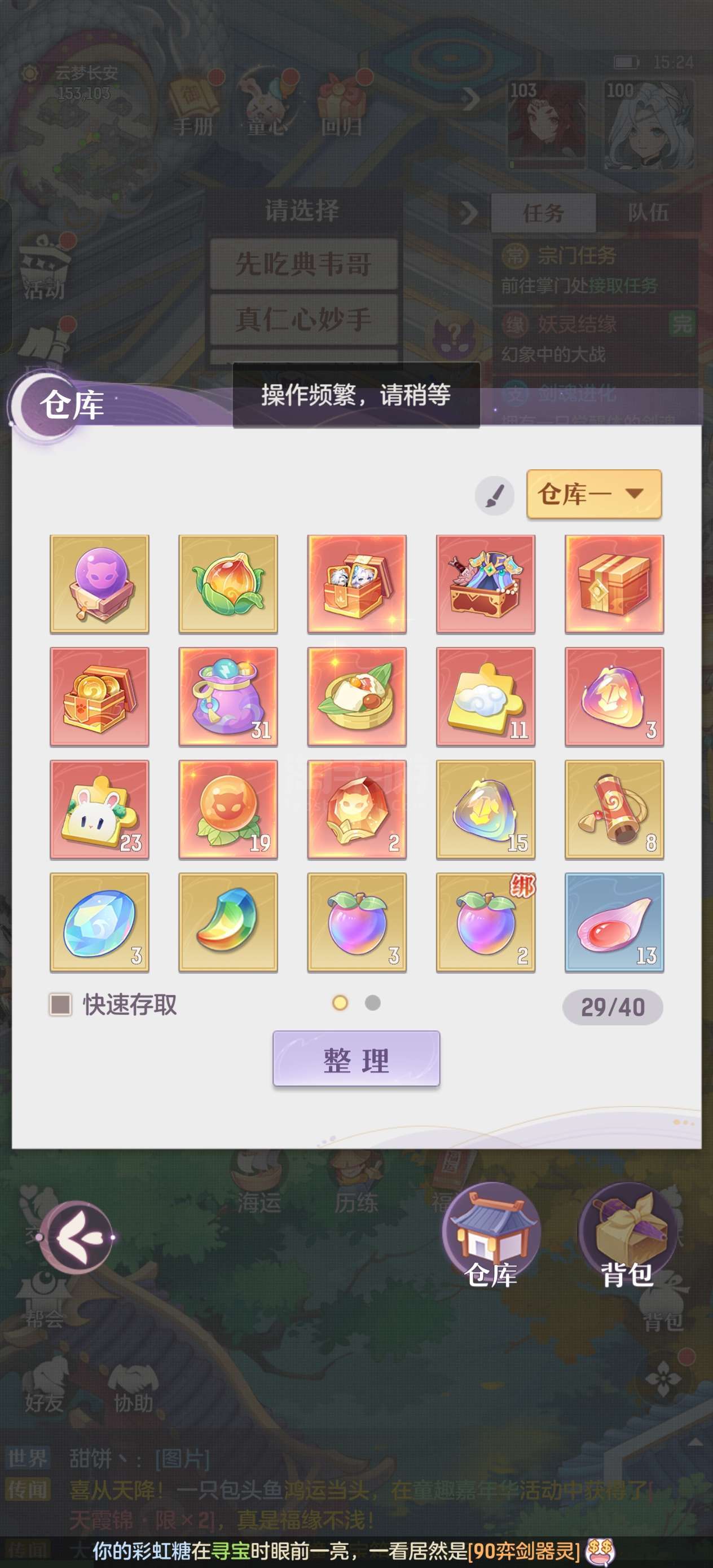713x1568 pixels.
Task: Select the blue crystal gem with 3
Action: point(99,922)
